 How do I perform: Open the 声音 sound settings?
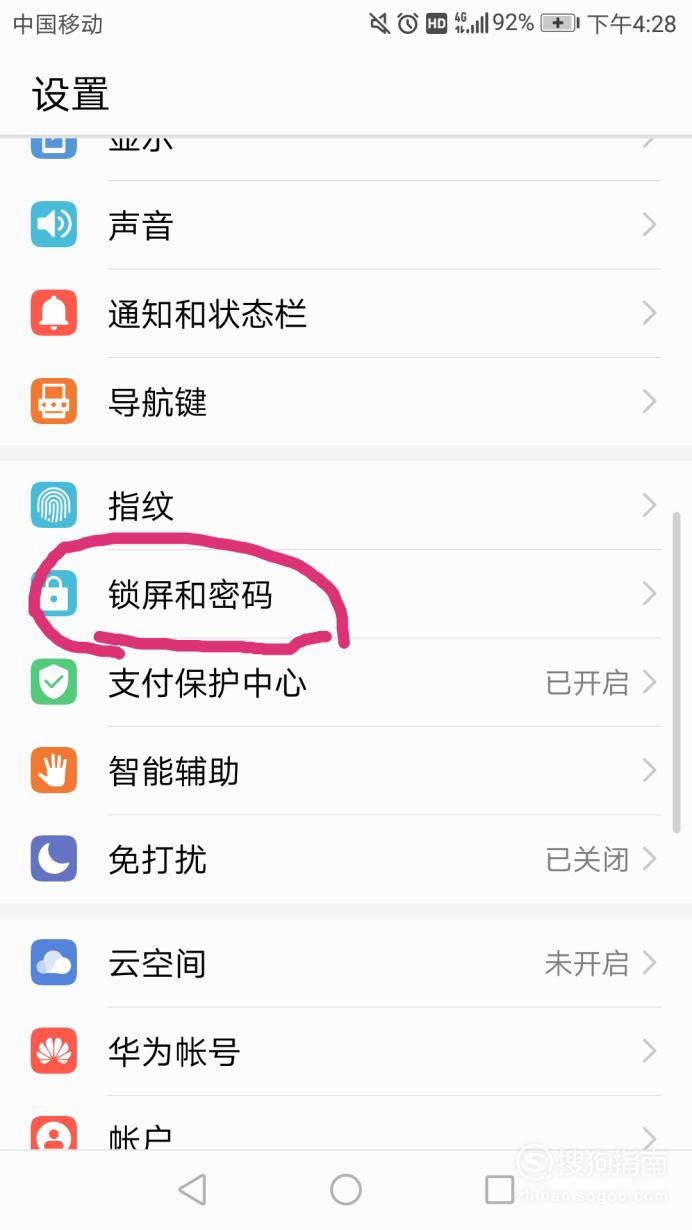346,225
